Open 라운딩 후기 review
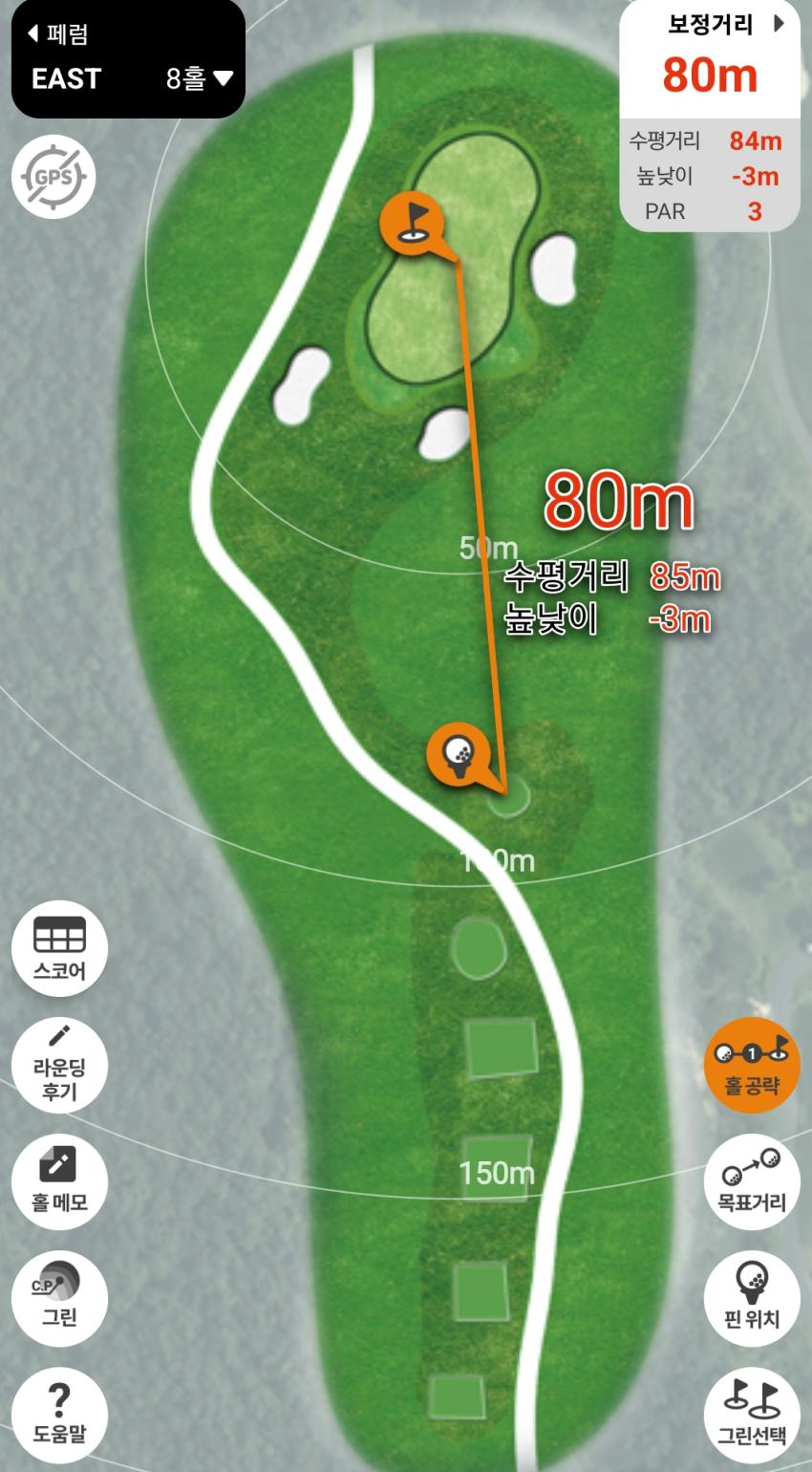The height and width of the screenshot is (1472, 812). click(x=59, y=1064)
